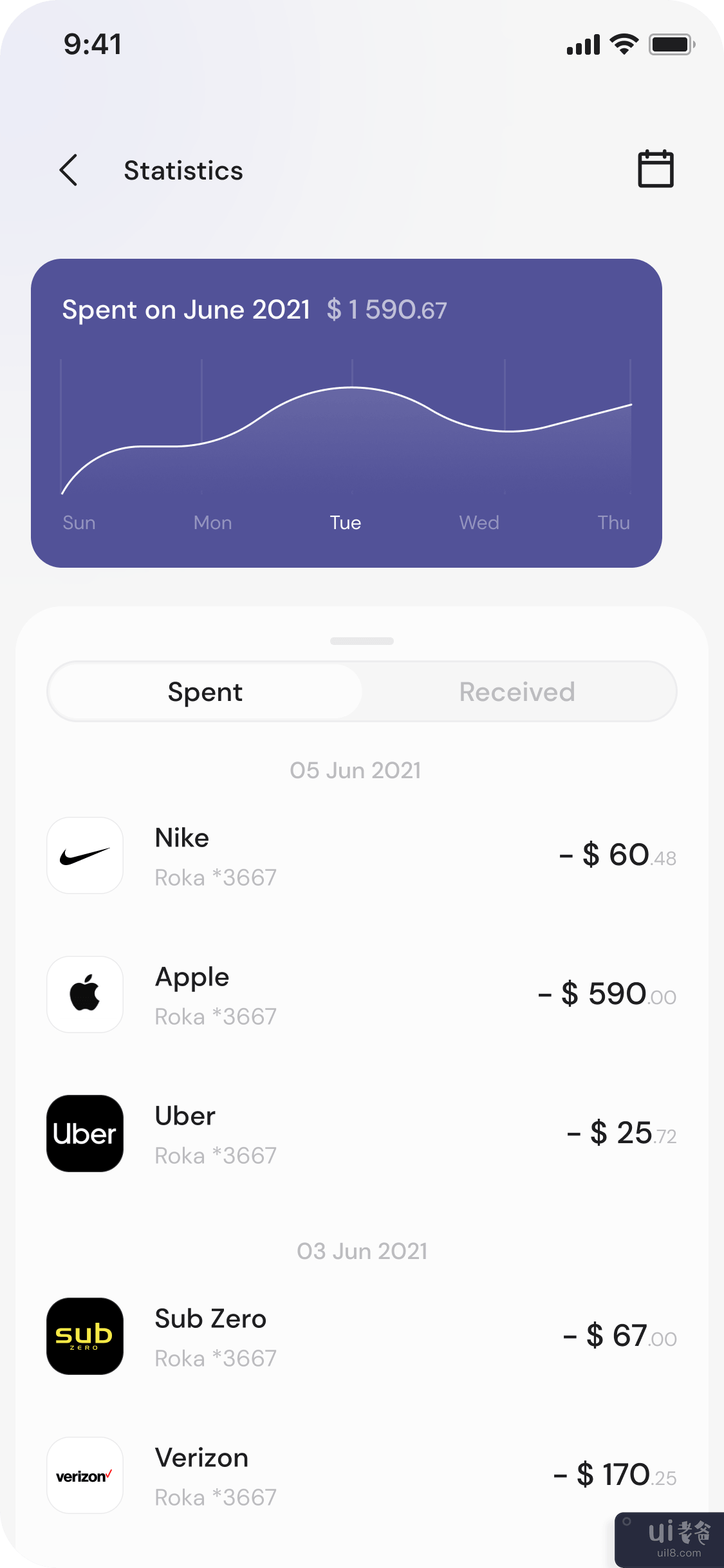Go back from Statistics
Image resolution: width=724 pixels, height=1568 pixels.
(69, 170)
